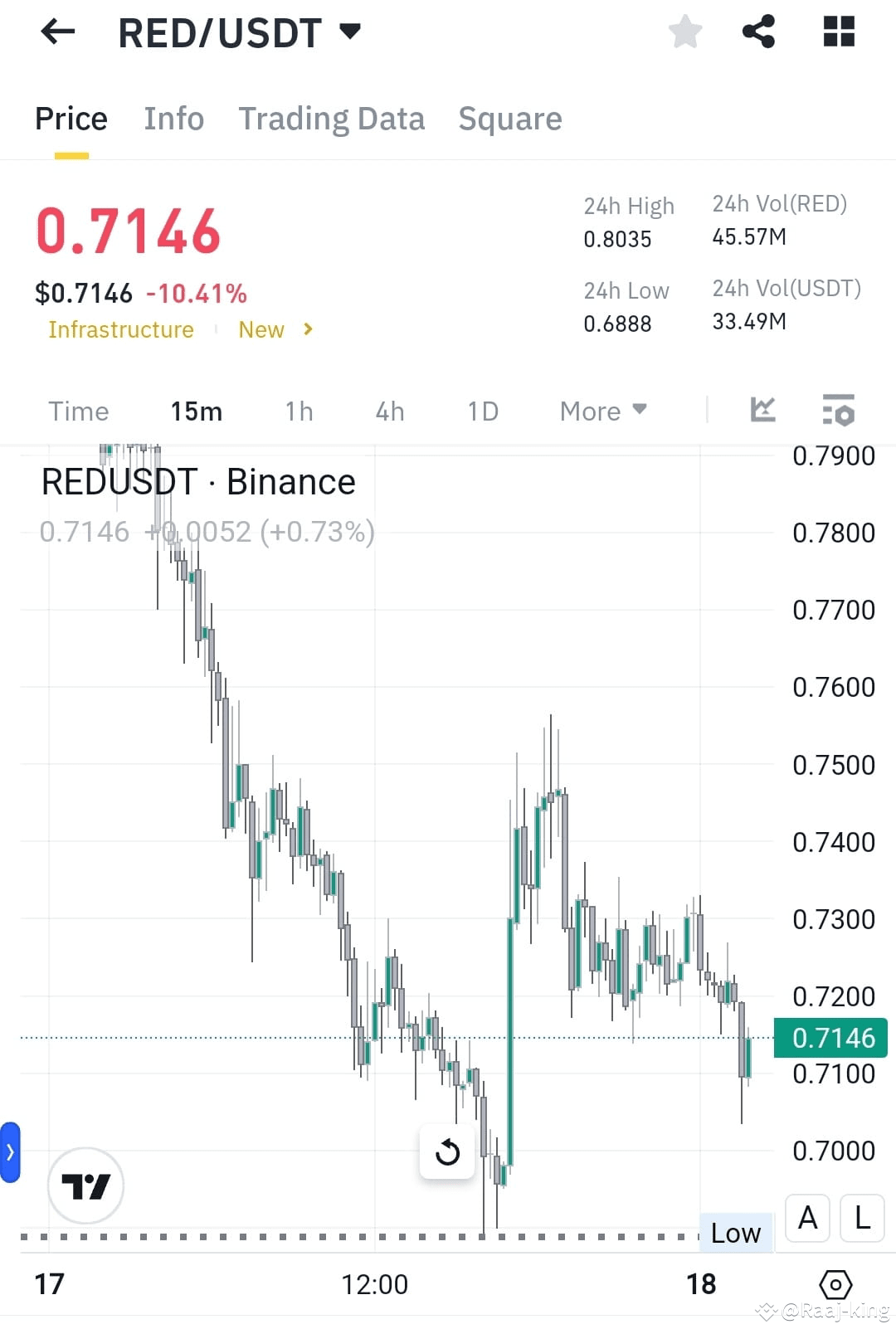896x1329 pixels.
Task: Open the share icon to share this pair
Action: tap(757, 32)
